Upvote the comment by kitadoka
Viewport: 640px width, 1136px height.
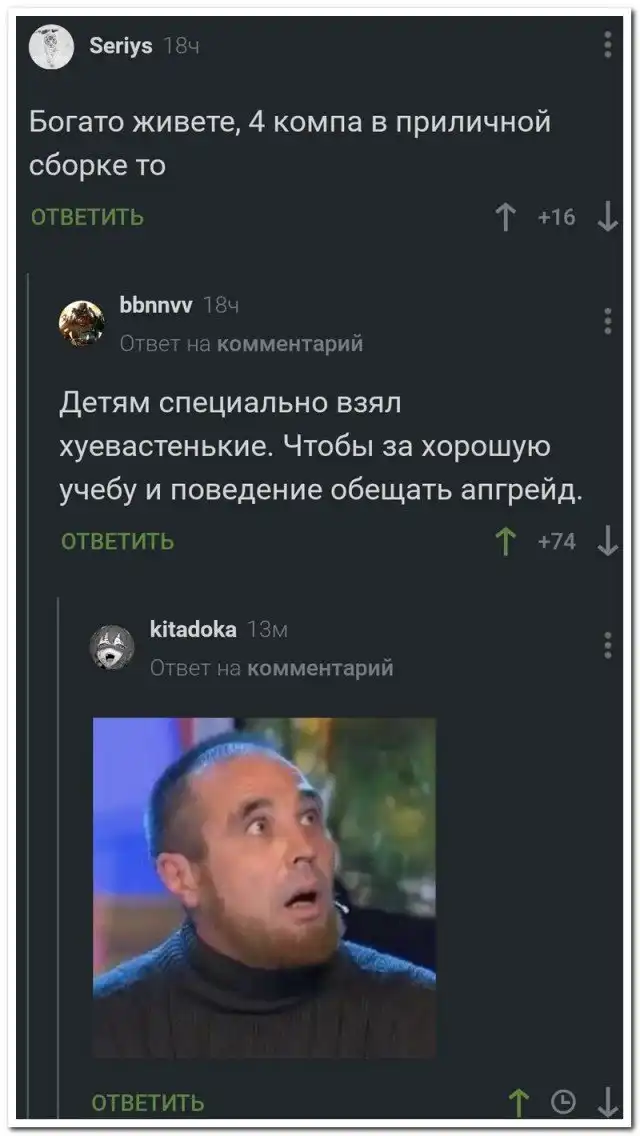[x=518, y=1102]
